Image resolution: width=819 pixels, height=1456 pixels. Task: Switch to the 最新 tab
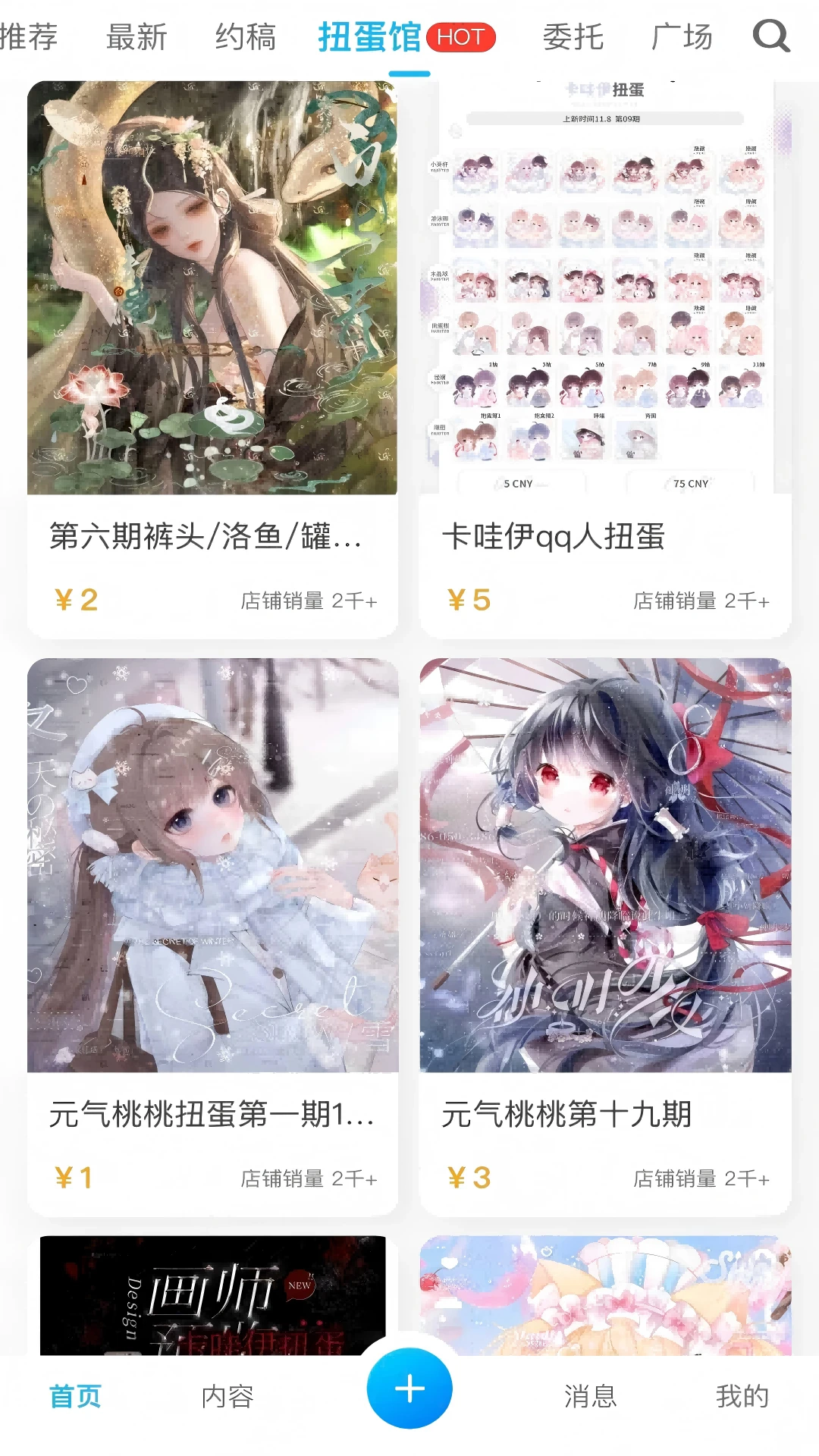136,36
